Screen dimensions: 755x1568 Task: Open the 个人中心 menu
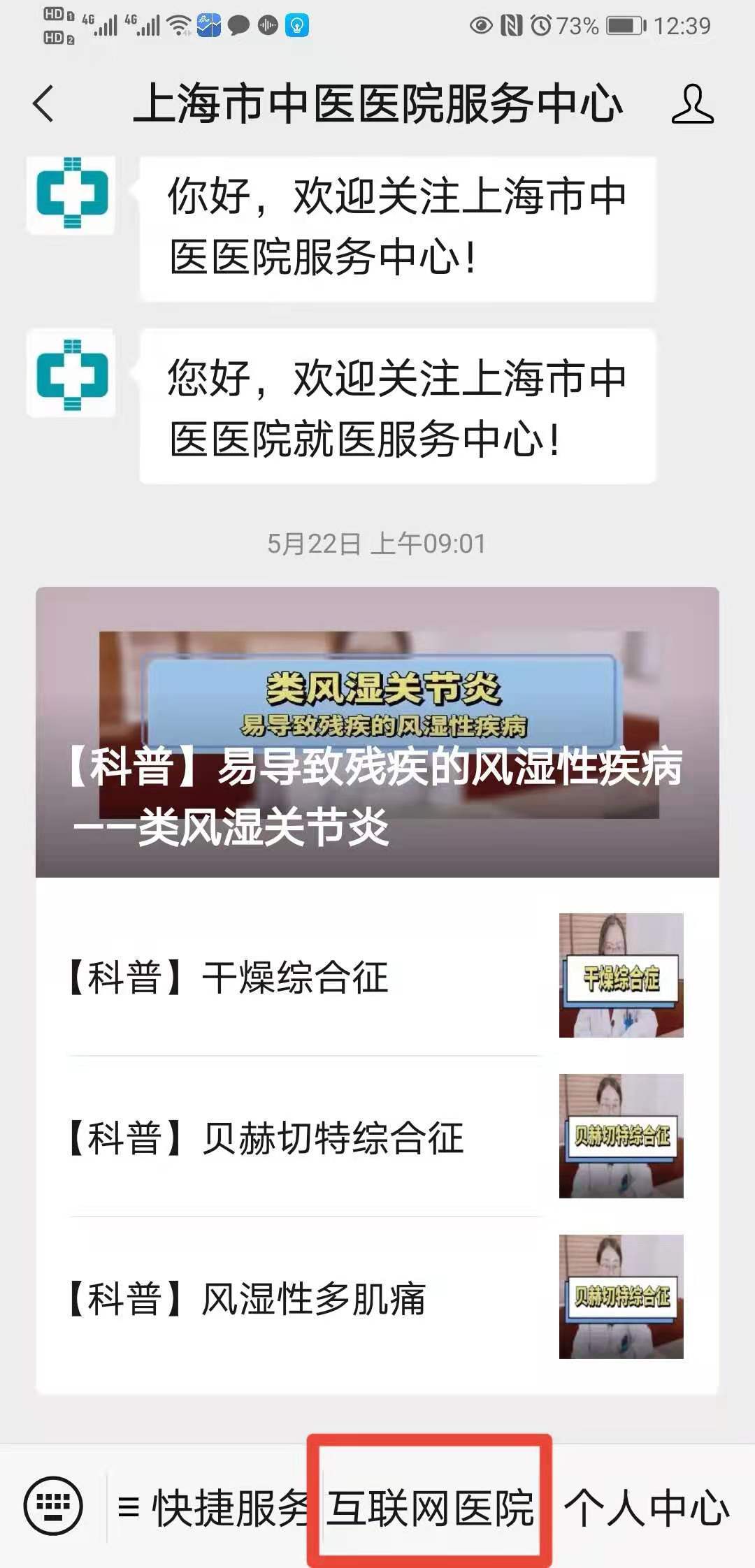click(647, 1507)
